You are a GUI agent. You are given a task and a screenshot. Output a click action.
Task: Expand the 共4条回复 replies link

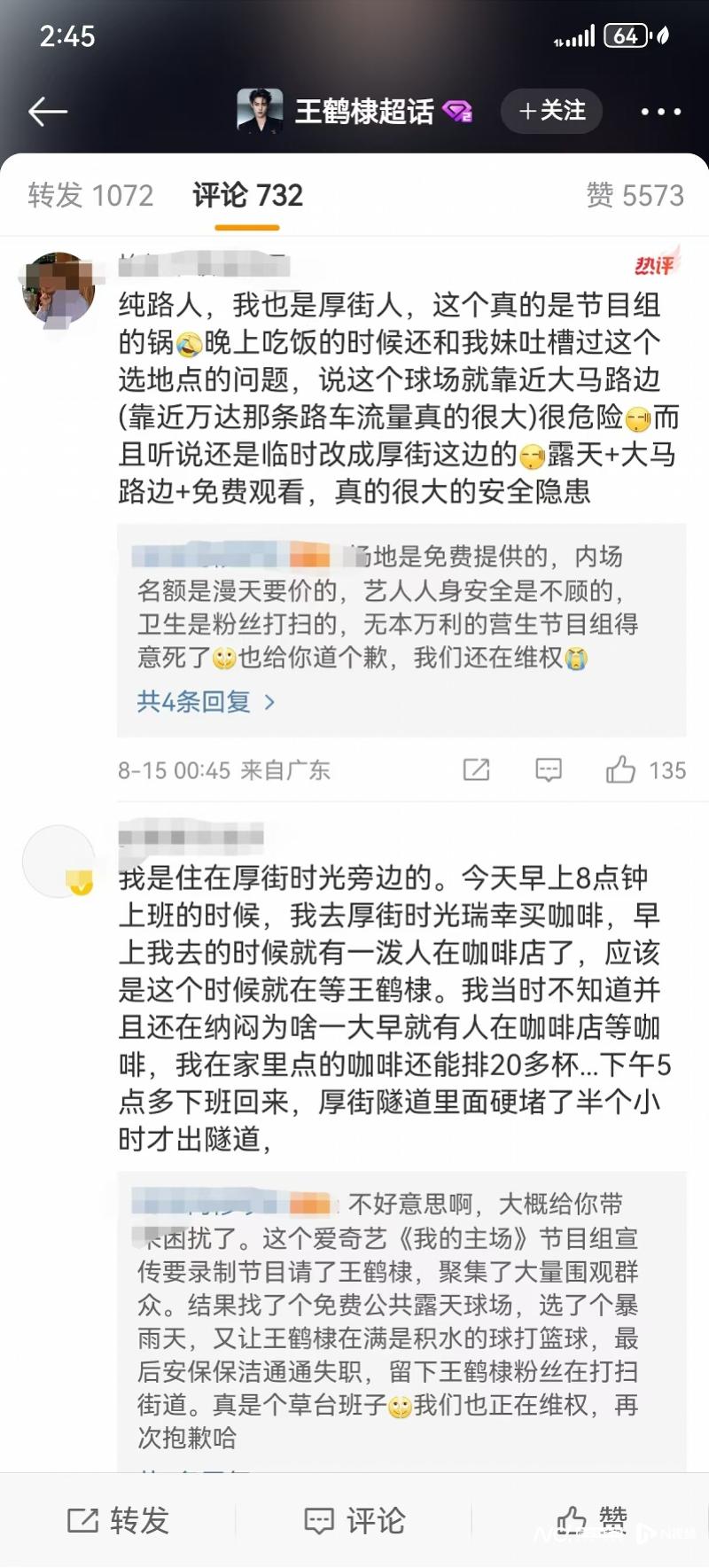click(x=206, y=702)
